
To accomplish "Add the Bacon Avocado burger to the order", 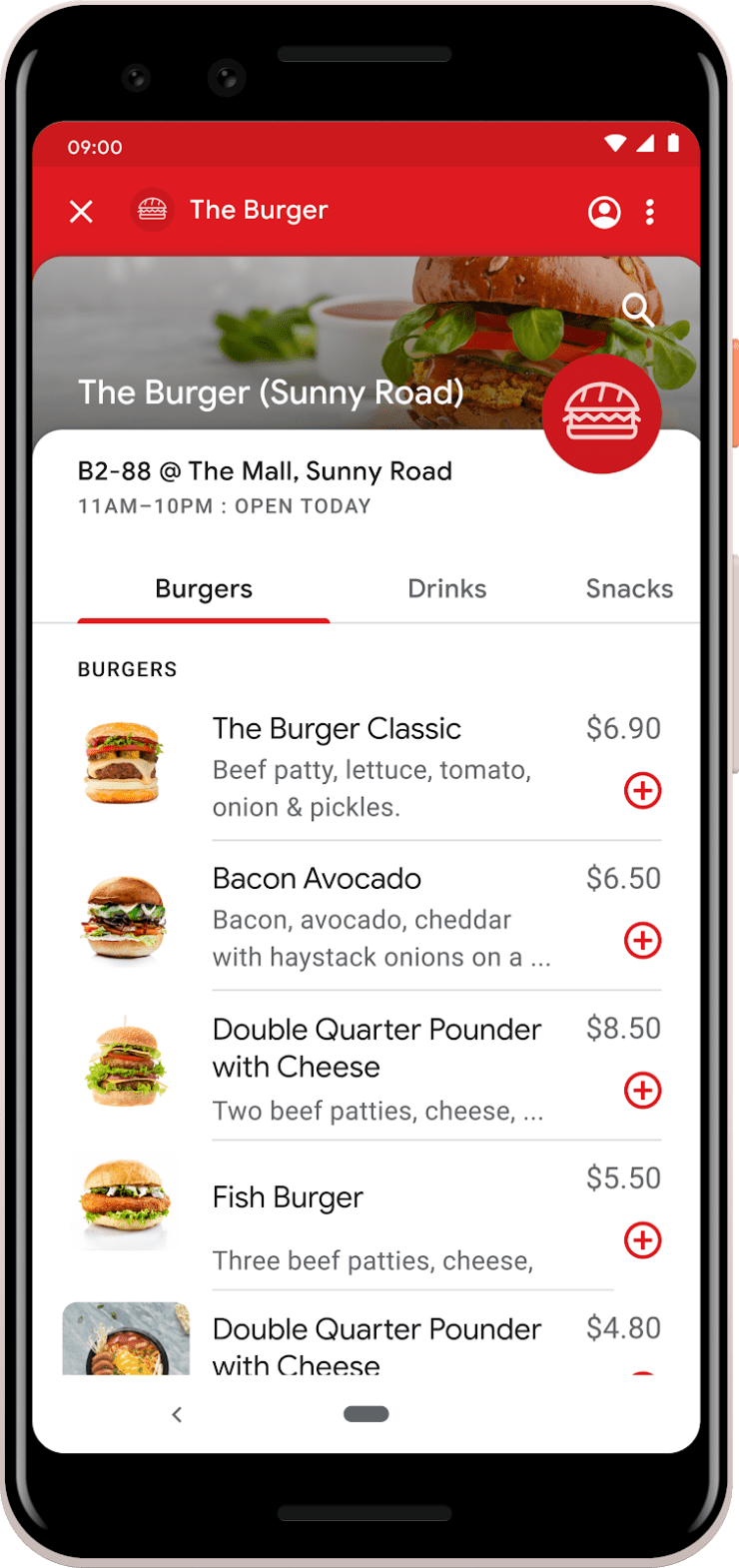I will point(642,940).
